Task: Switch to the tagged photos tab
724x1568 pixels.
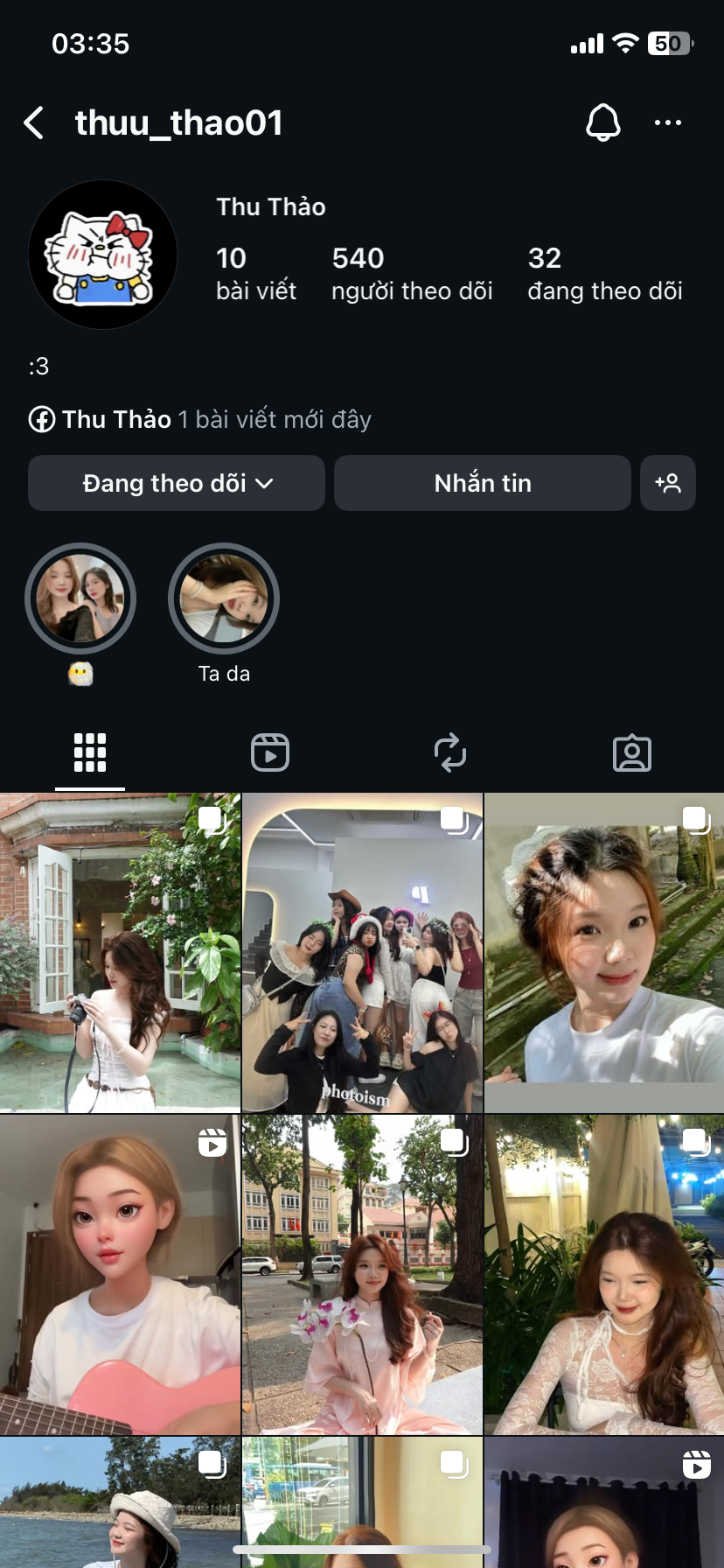Action: [x=631, y=752]
